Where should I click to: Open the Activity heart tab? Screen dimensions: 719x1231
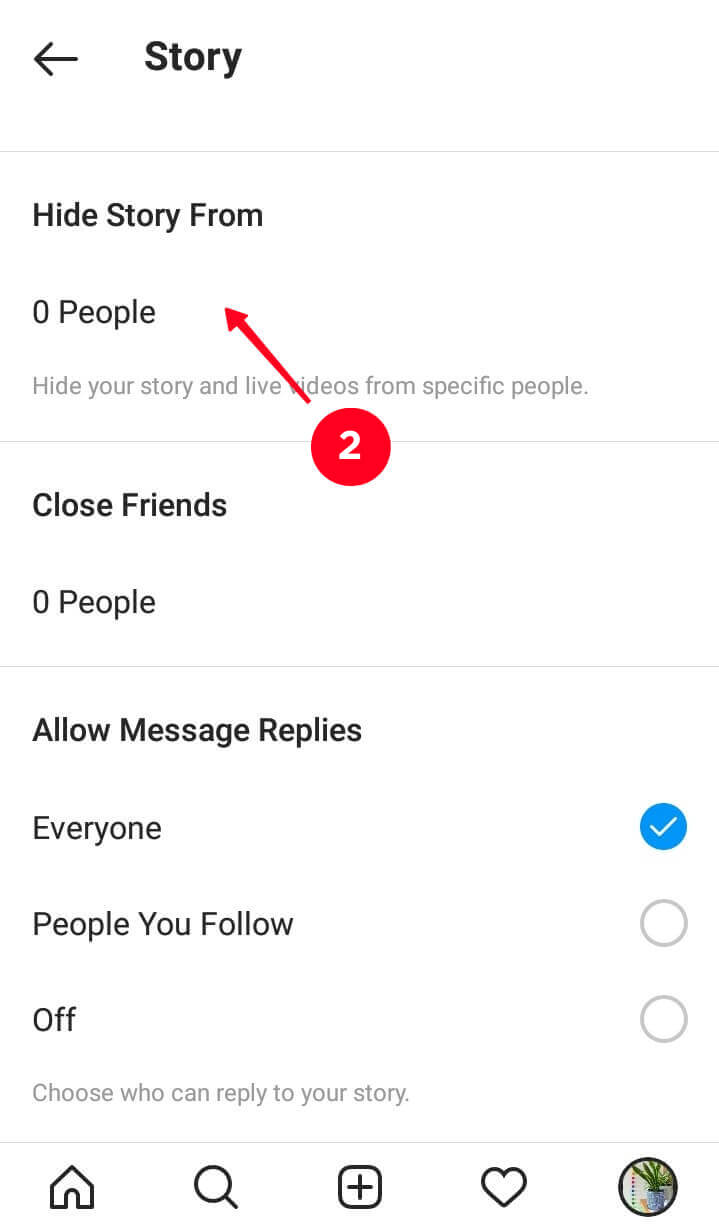click(x=503, y=1187)
